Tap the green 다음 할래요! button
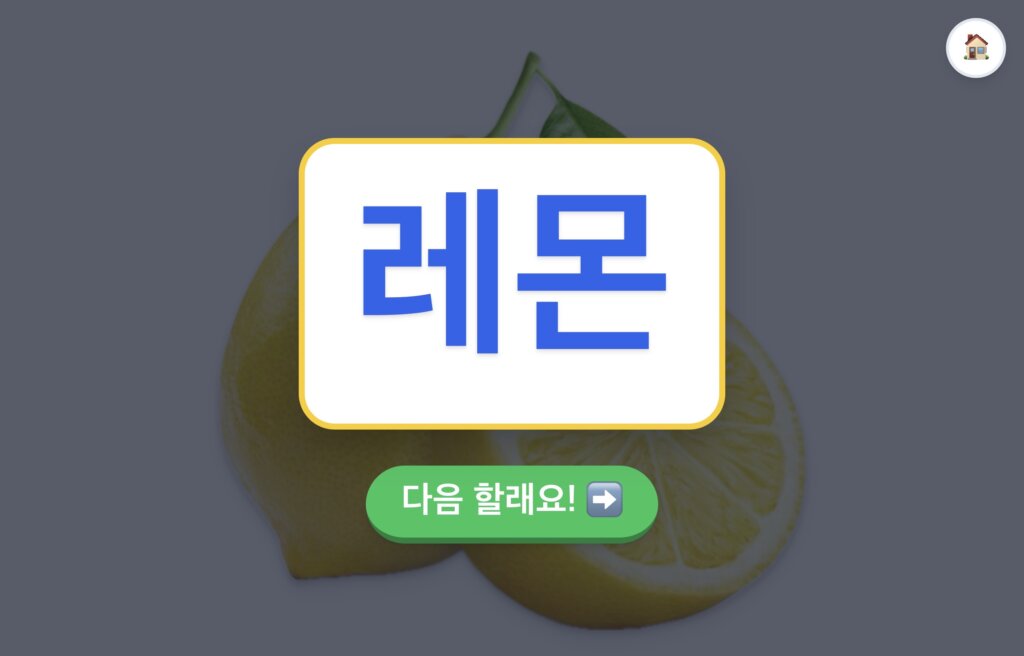This screenshot has height=656, width=1024. 511,502
